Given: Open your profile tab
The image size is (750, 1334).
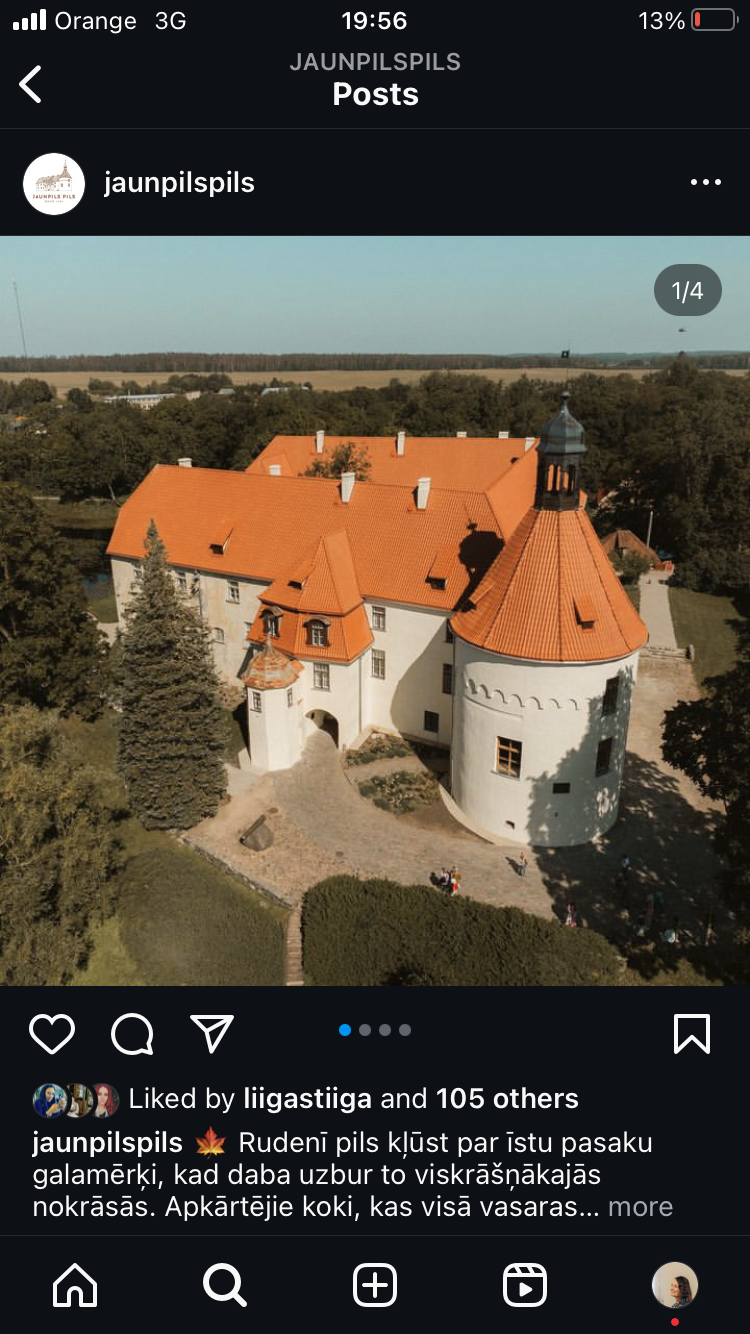Looking at the screenshot, I should tap(674, 1285).
